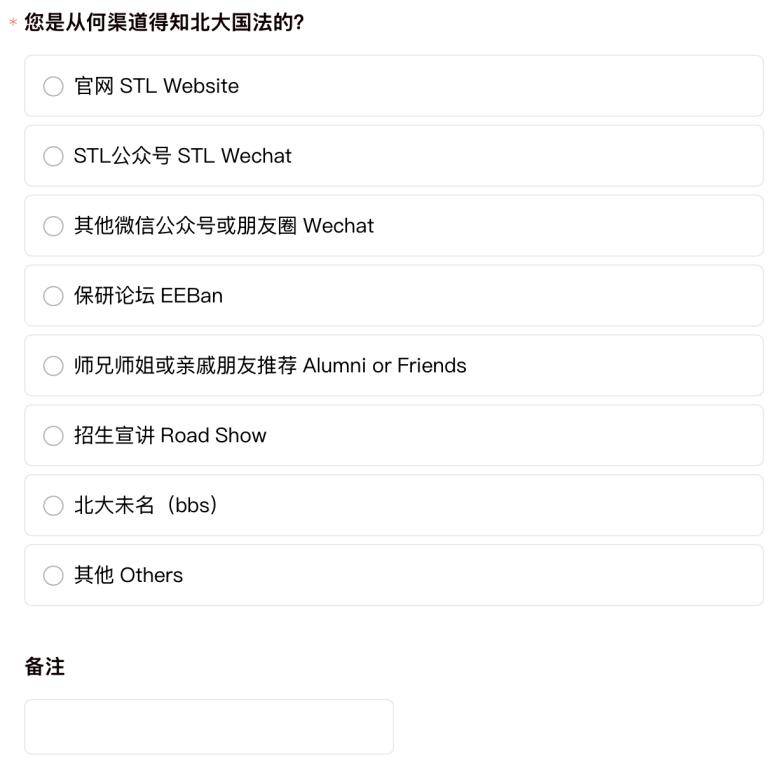Image resolution: width=778 pixels, height=765 pixels.
Task: Select 保研论坛 EEBan as source
Action: click(x=393, y=296)
